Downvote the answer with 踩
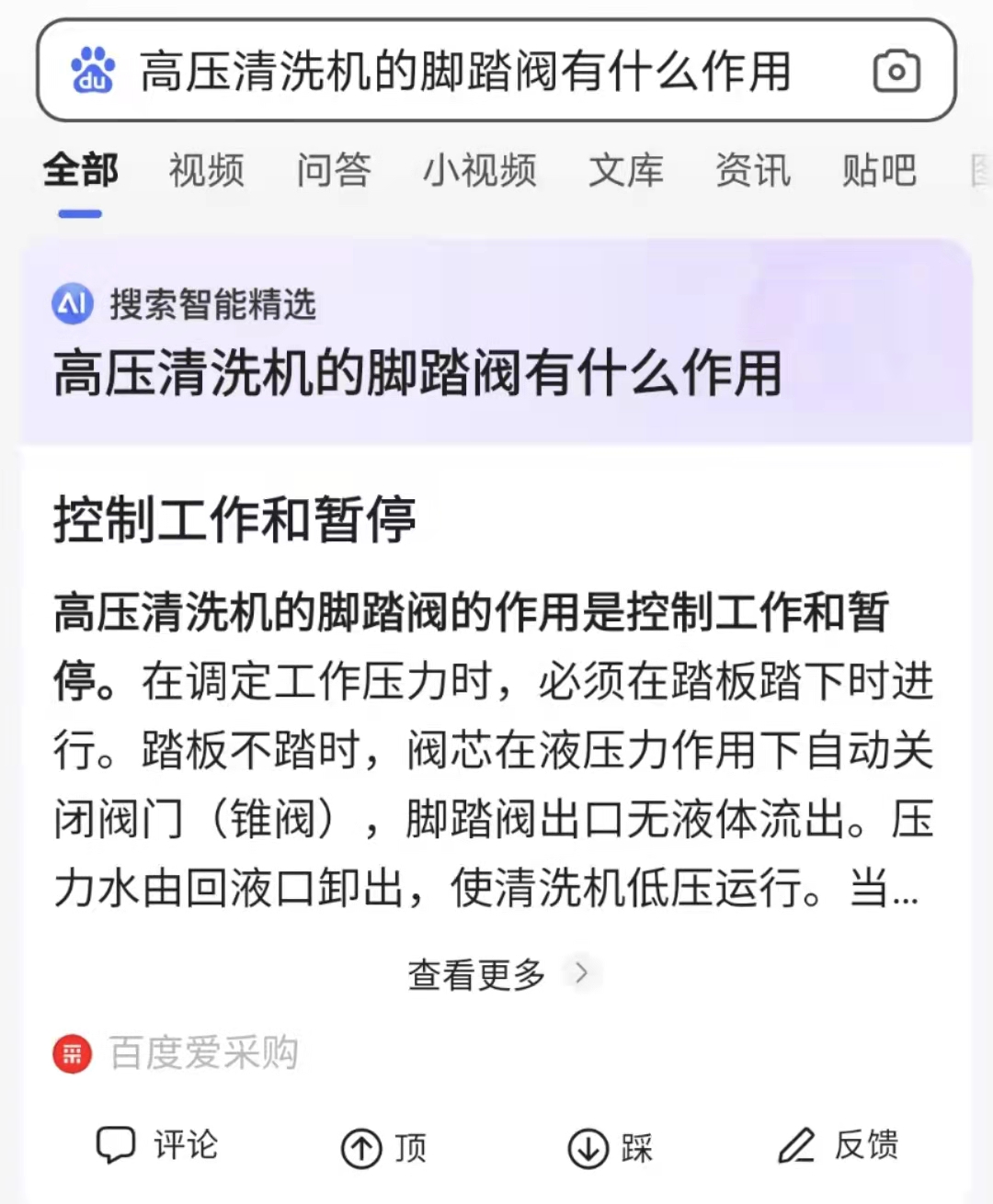This screenshot has width=993, height=1204. point(611,1148)
